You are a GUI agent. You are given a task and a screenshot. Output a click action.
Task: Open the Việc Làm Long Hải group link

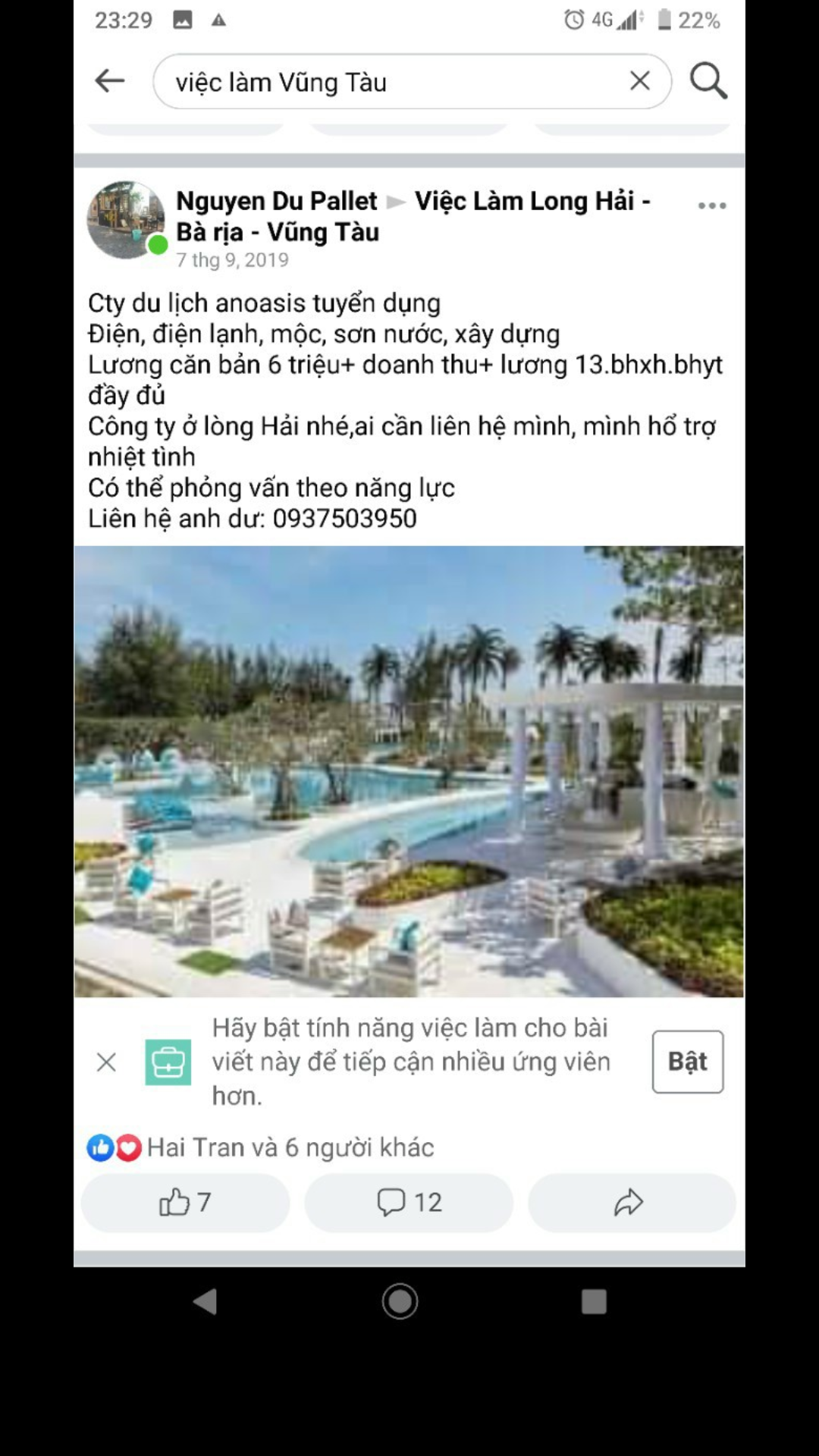(413, 216)
